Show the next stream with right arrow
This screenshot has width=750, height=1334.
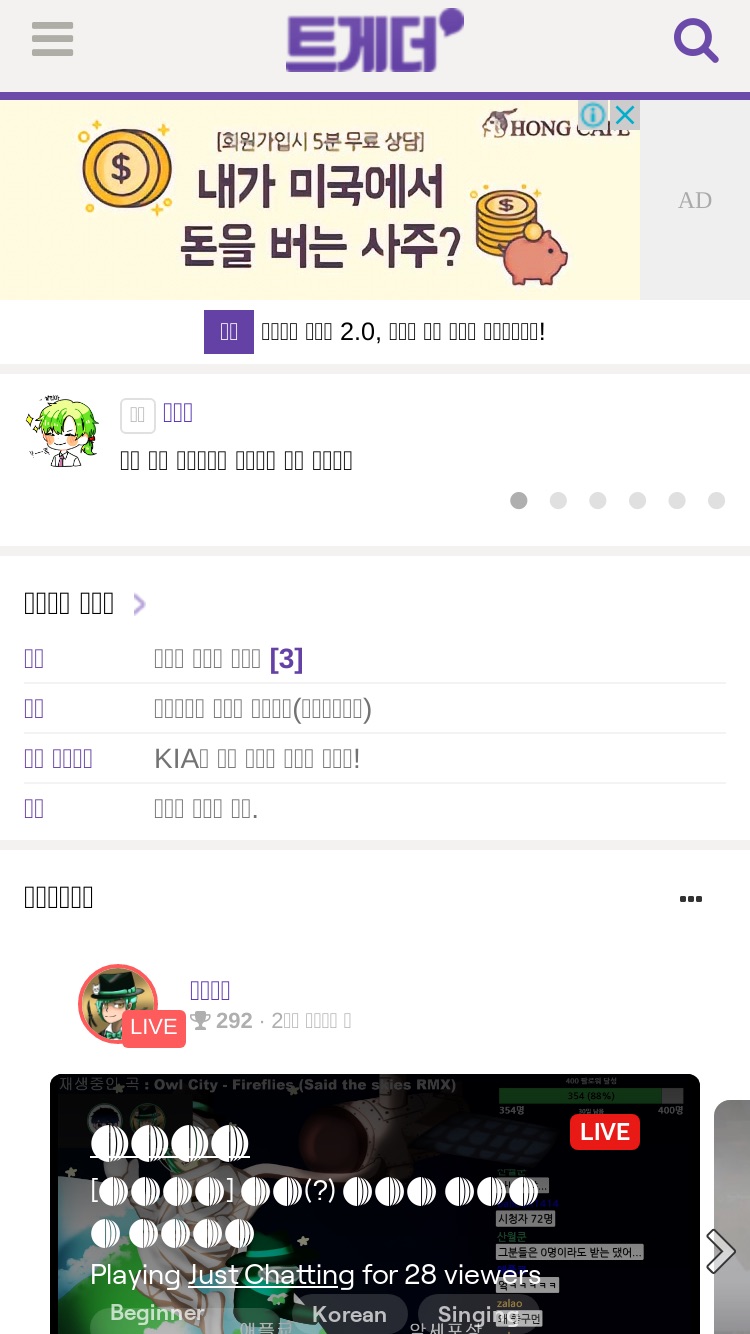point(720,1251)
